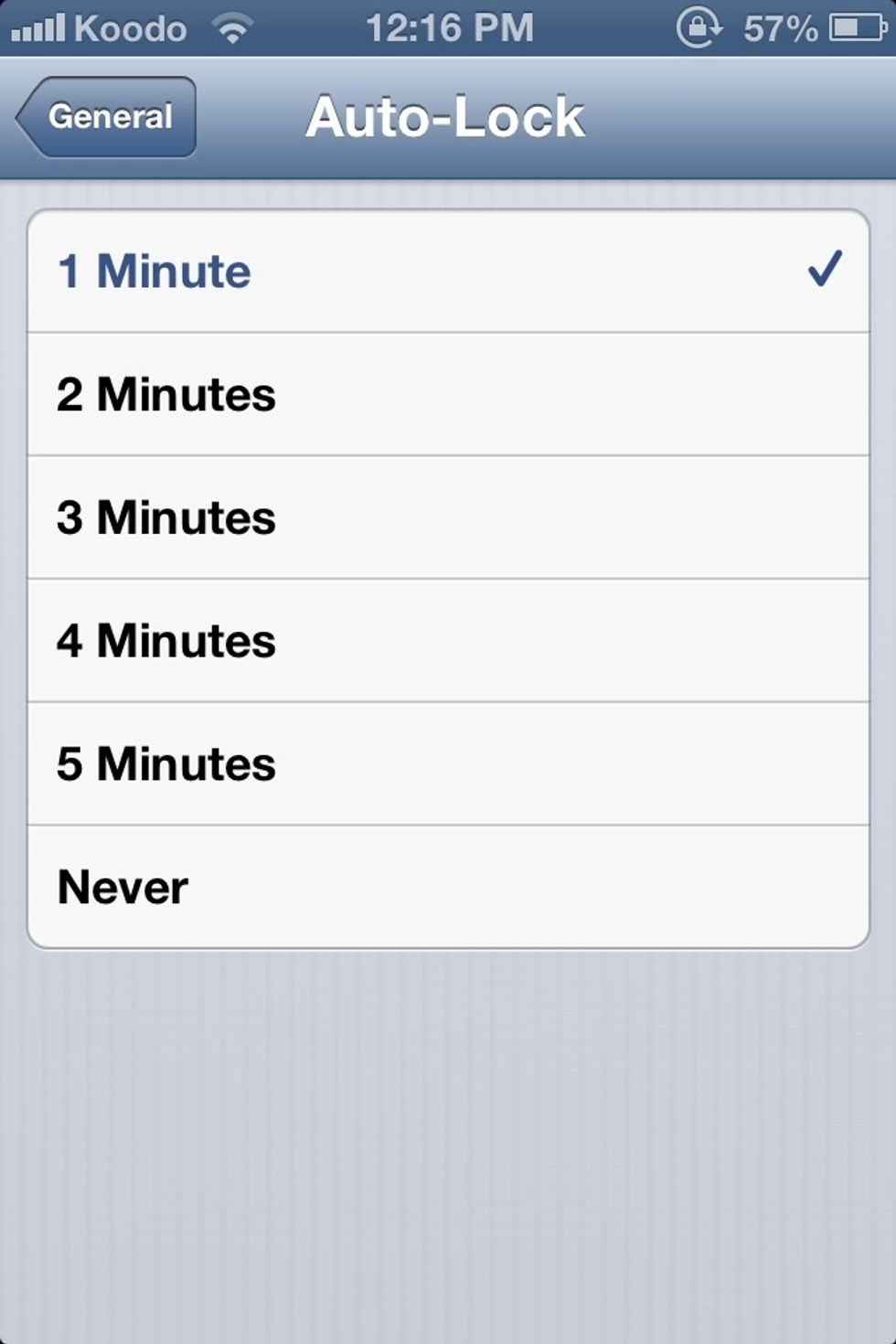Tap the orientation lock icon near battery

tap(700, 27)
